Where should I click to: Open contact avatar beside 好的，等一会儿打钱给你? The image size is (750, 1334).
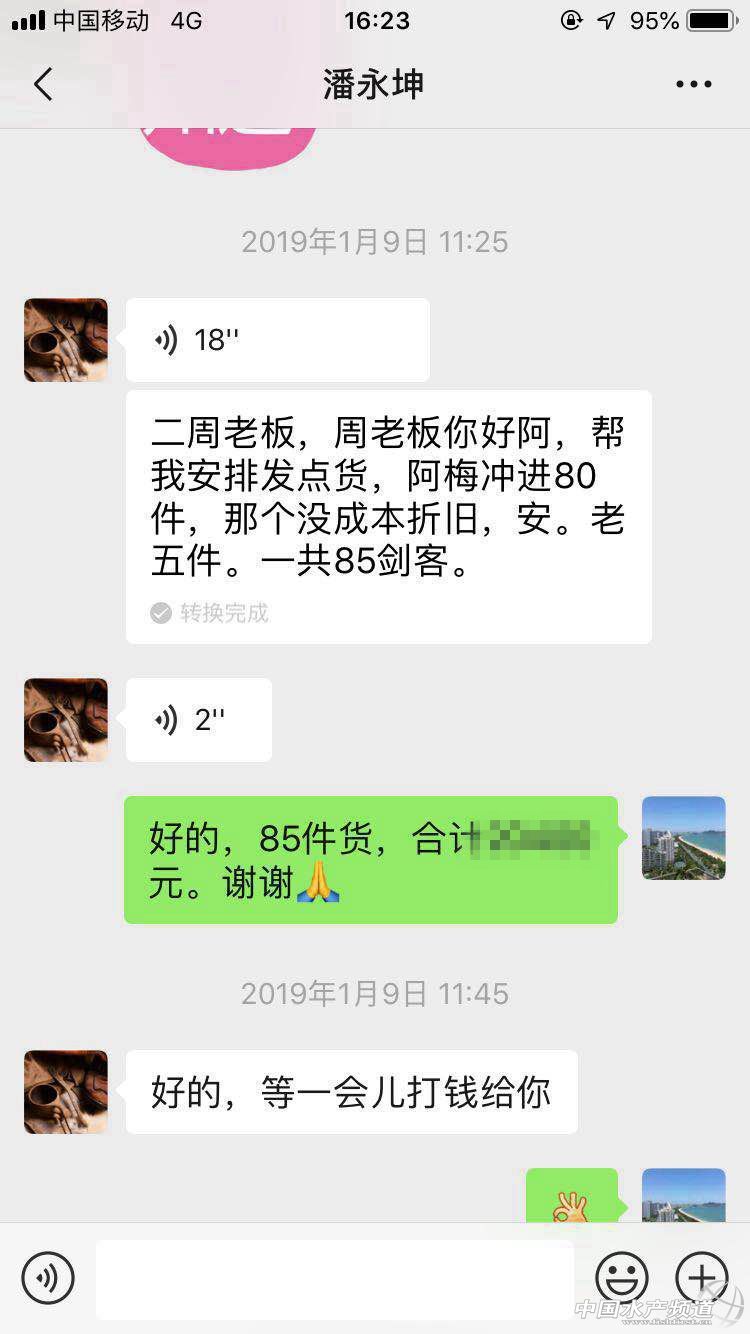(x=66, y=1092)
